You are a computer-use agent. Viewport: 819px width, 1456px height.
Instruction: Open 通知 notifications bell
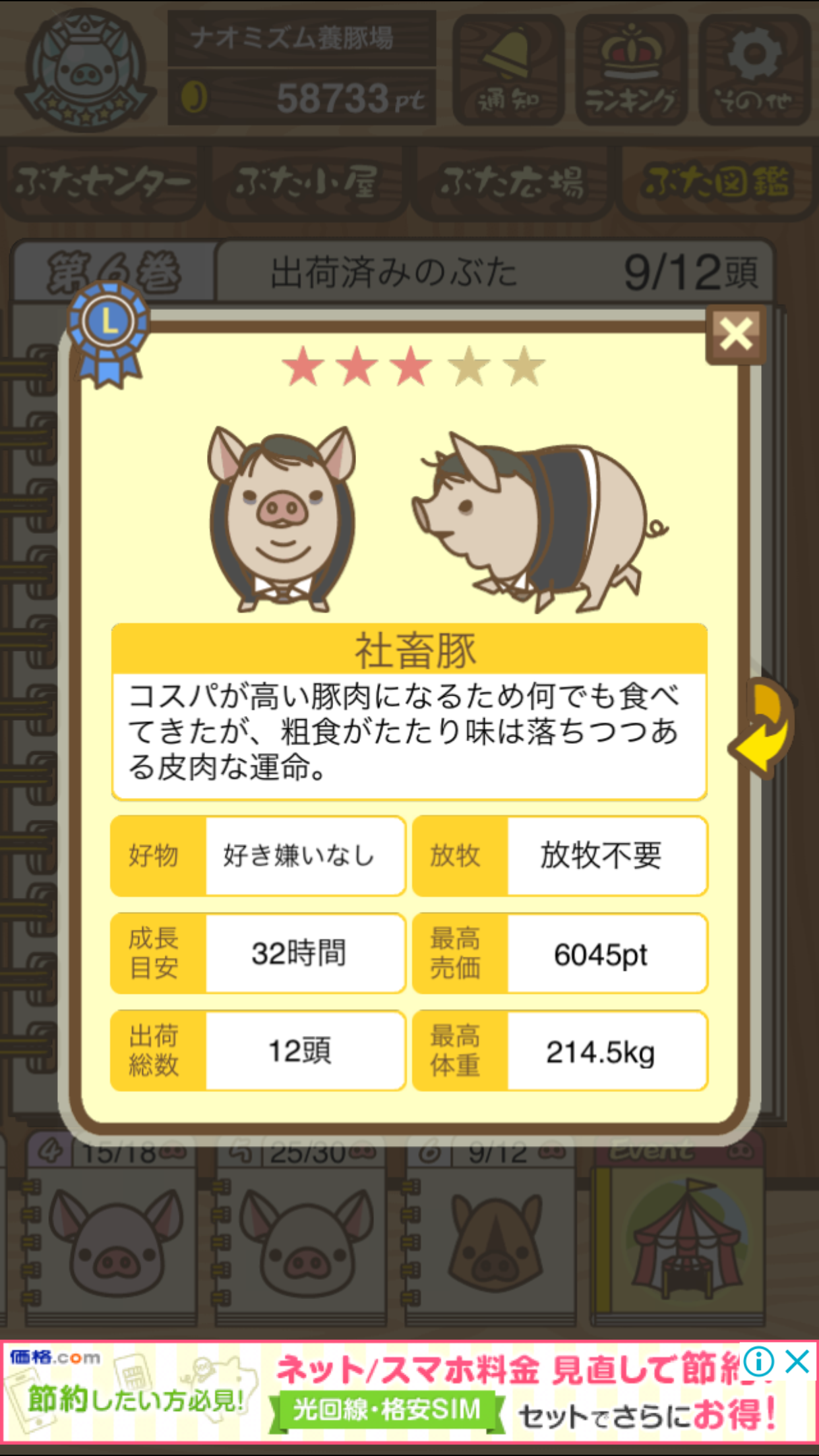pyautogui.click(x=508, y=69)
